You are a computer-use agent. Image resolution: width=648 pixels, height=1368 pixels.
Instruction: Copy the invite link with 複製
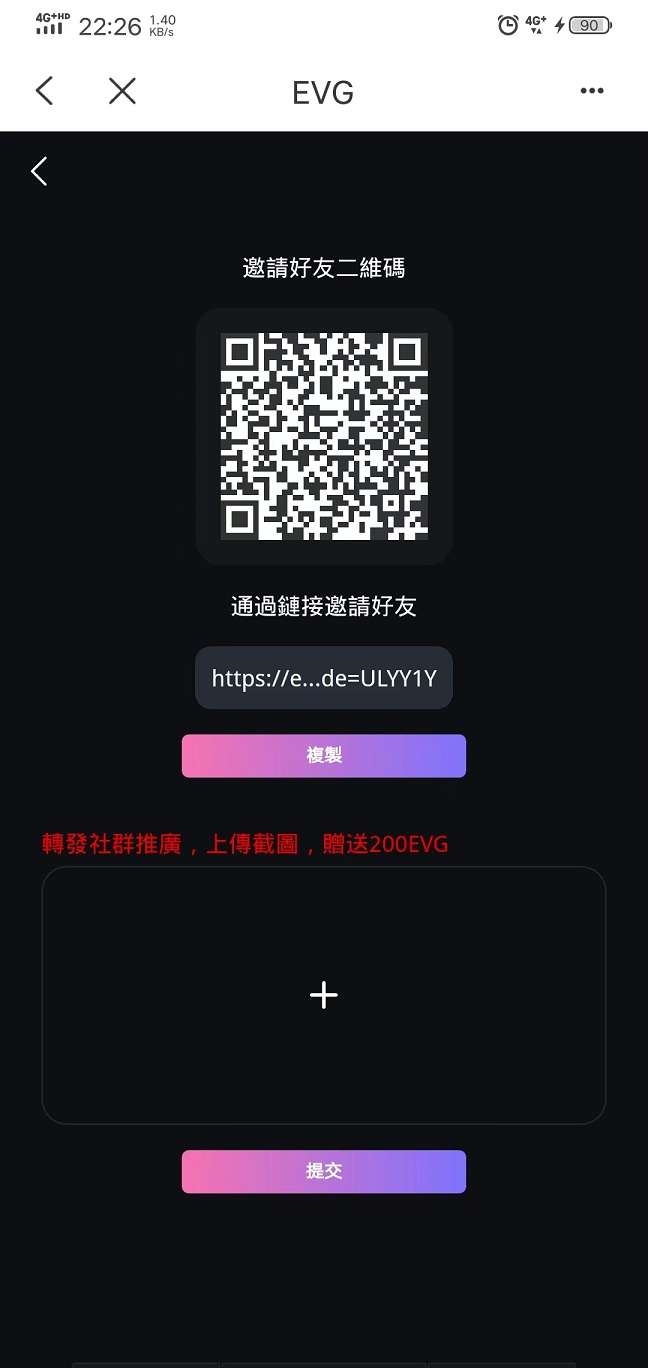[x=324, y=756]
